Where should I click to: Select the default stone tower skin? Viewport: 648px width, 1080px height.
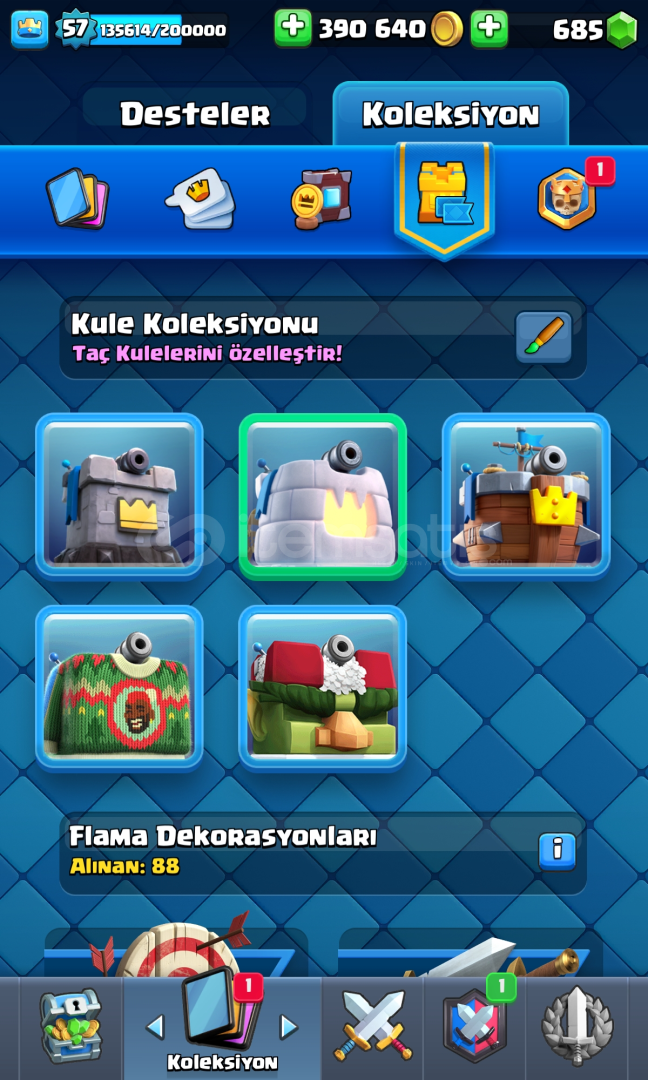pyautogui.click(x=119, y=495)
